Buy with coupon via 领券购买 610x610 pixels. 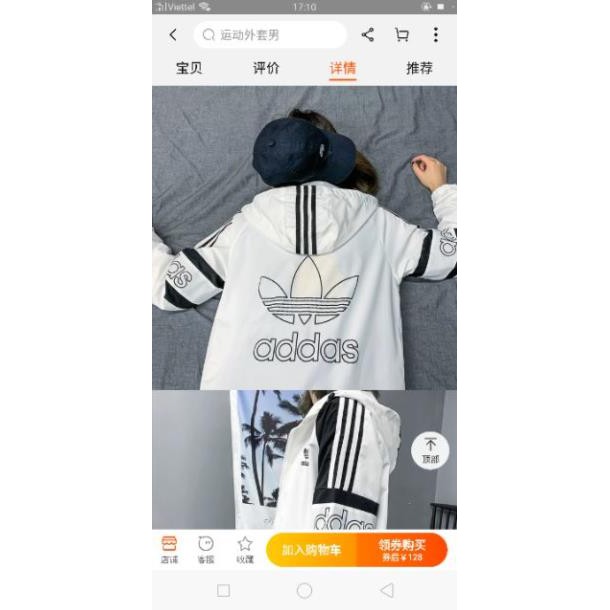(x=401, y=550)
